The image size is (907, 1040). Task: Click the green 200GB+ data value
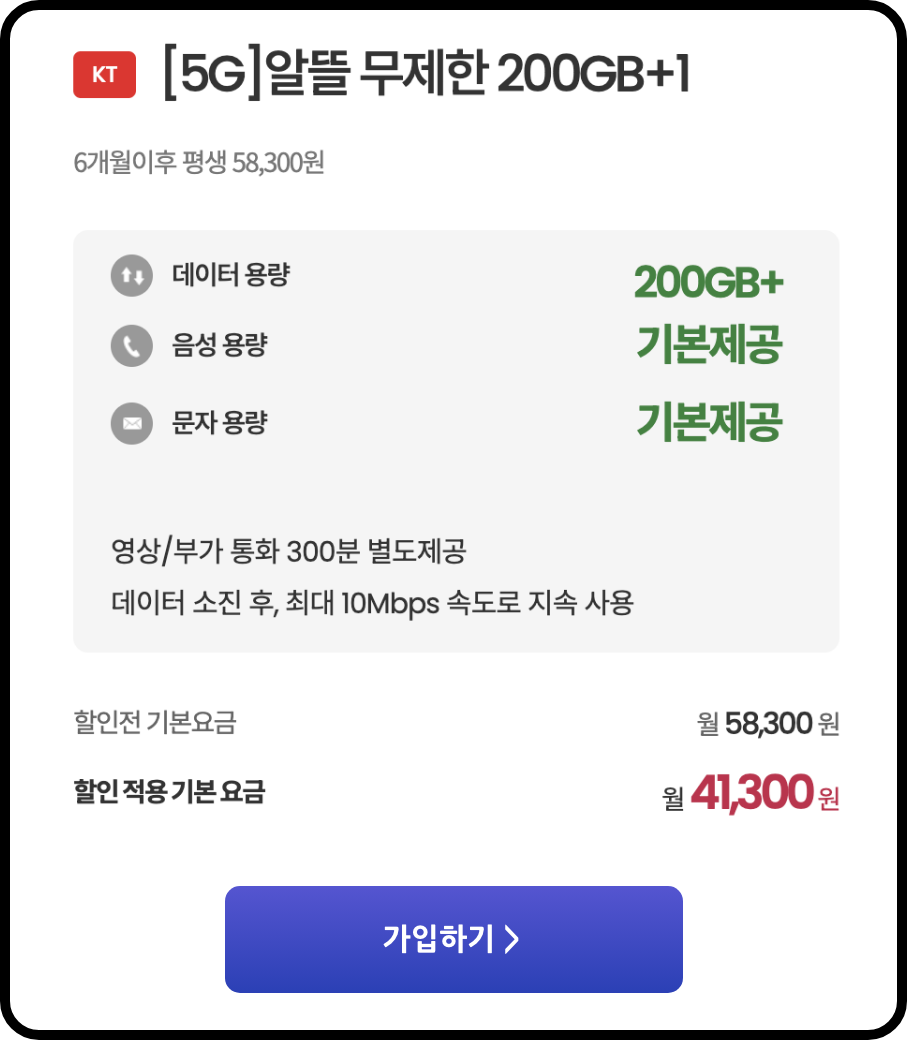(x=710, y=282)
